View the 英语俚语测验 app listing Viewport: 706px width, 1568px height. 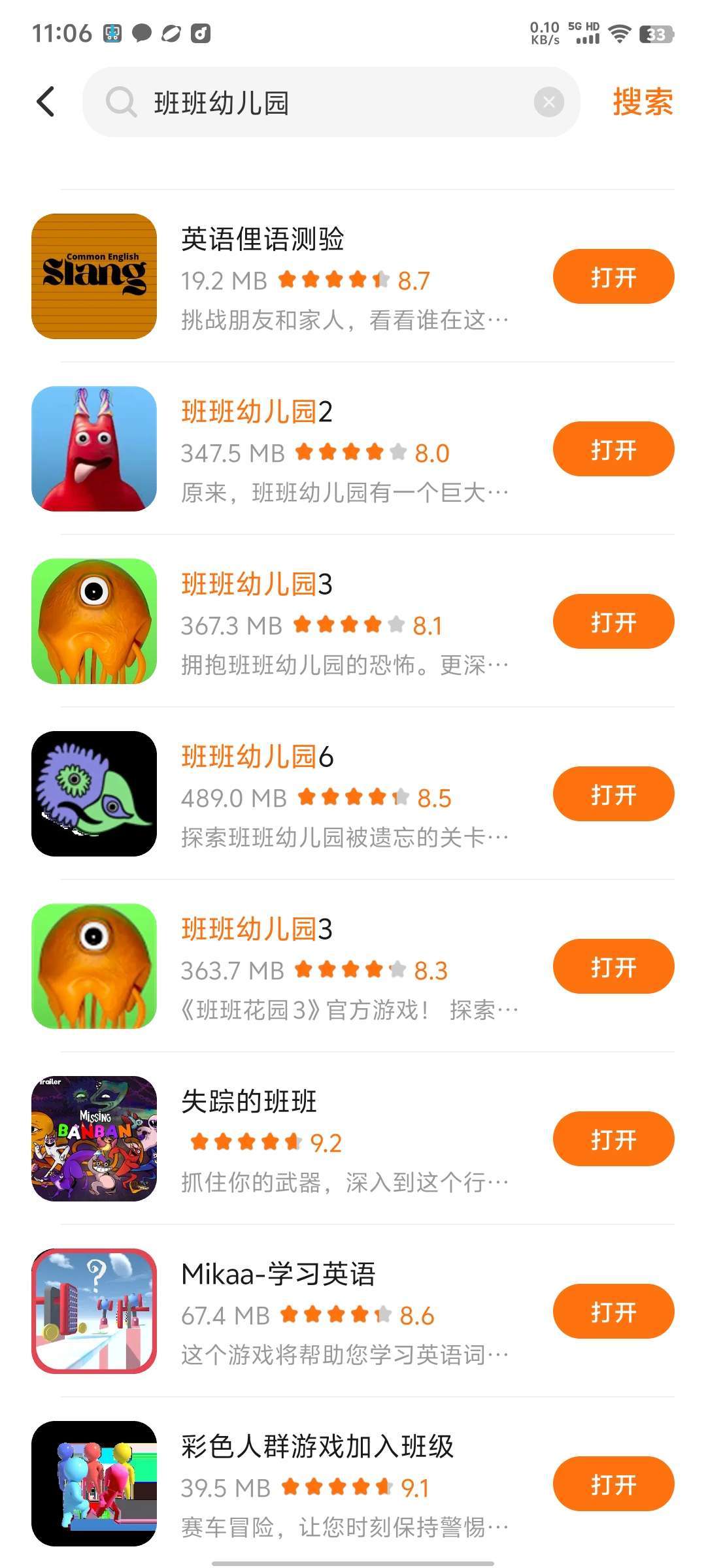327,277
